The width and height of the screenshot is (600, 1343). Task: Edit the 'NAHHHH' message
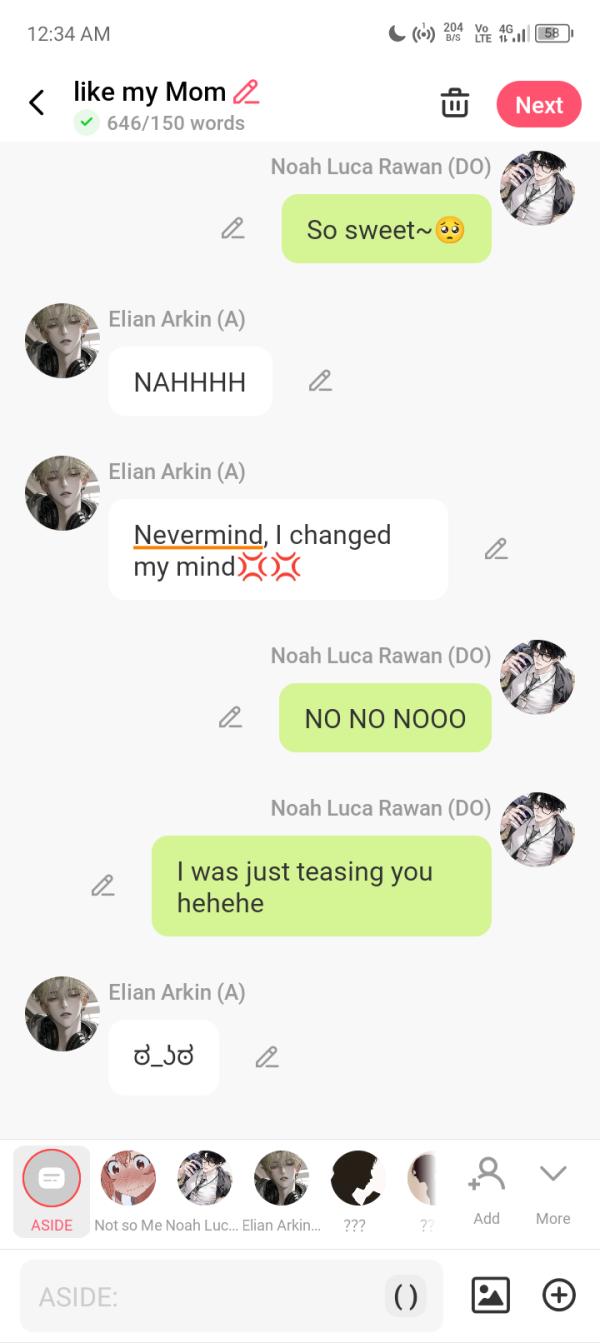point(320,381)
